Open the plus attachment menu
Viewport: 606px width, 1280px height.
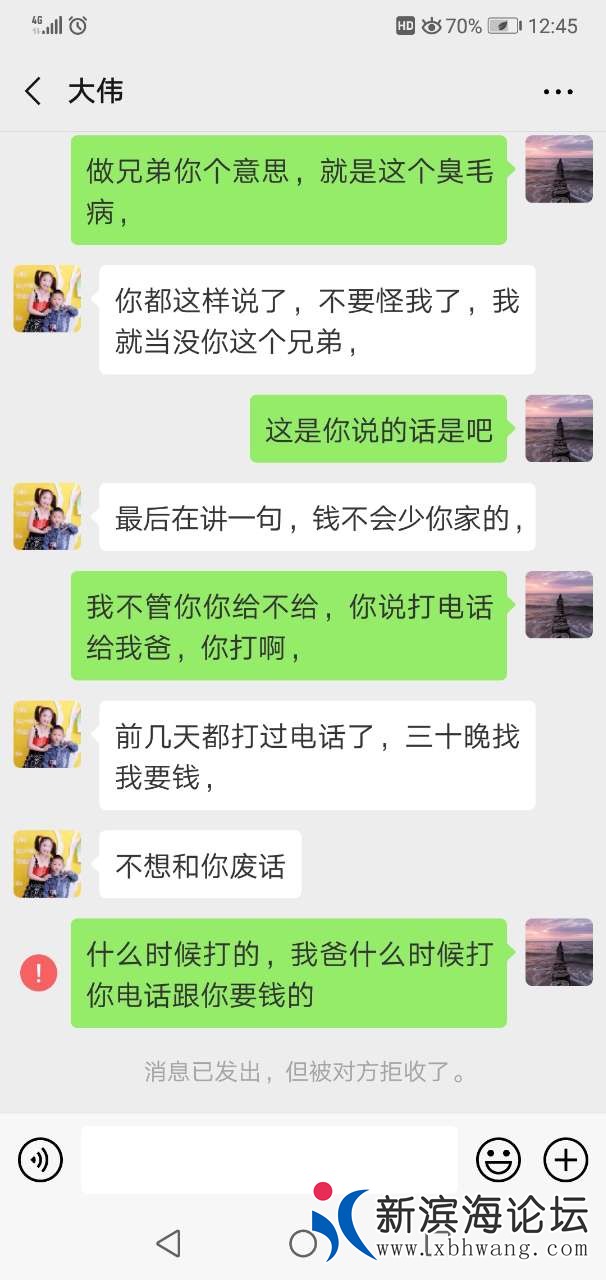tap(565, 1160)
